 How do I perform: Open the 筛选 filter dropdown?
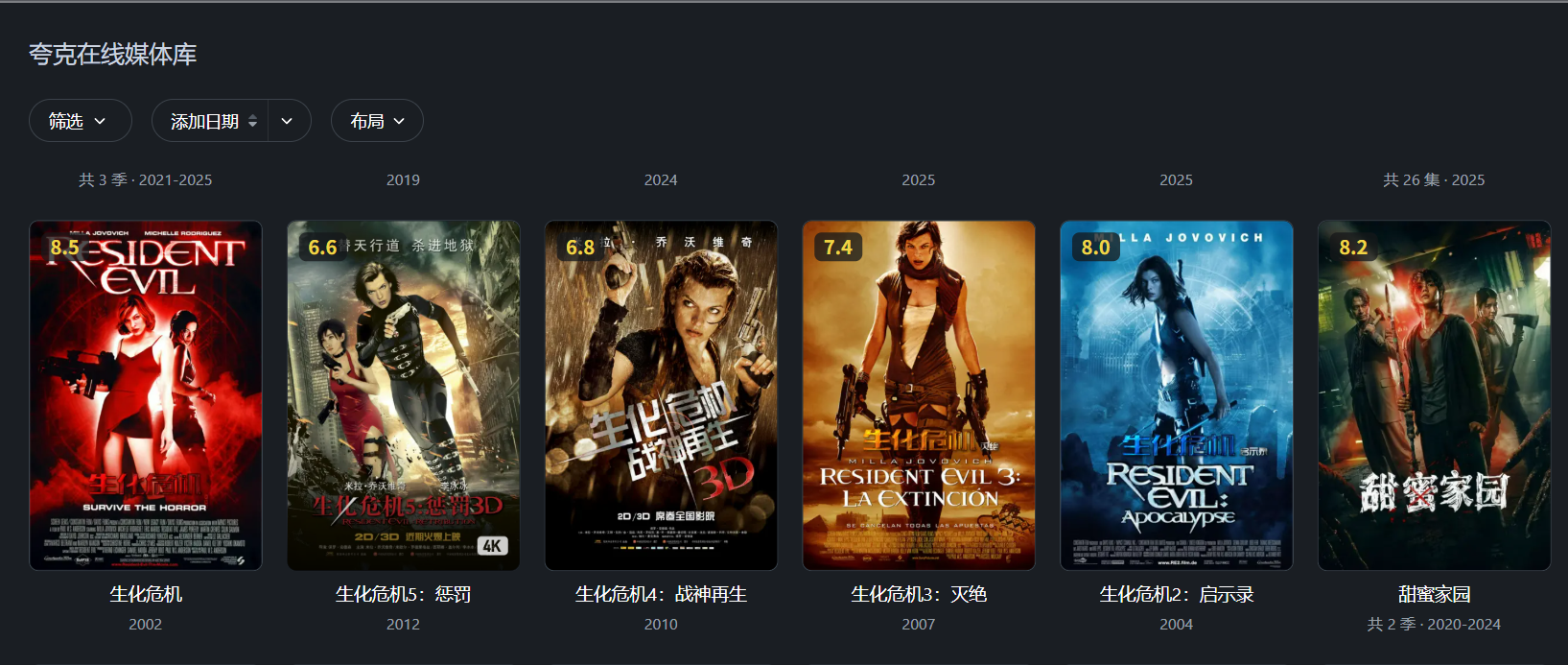coord(80,121)
